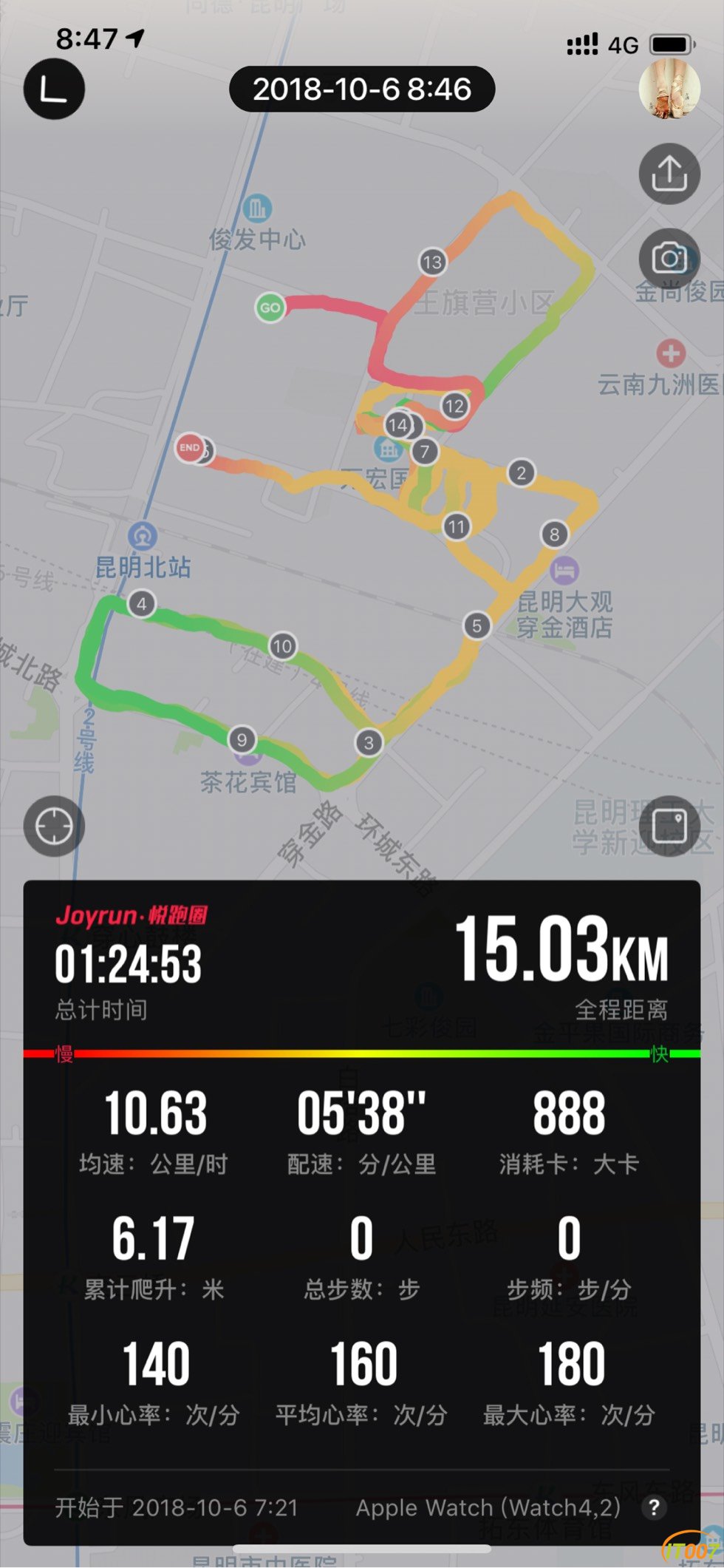Open the device info help icon
The width and height of the screenshot is (724, 1568).
(x=654, y=1507)
